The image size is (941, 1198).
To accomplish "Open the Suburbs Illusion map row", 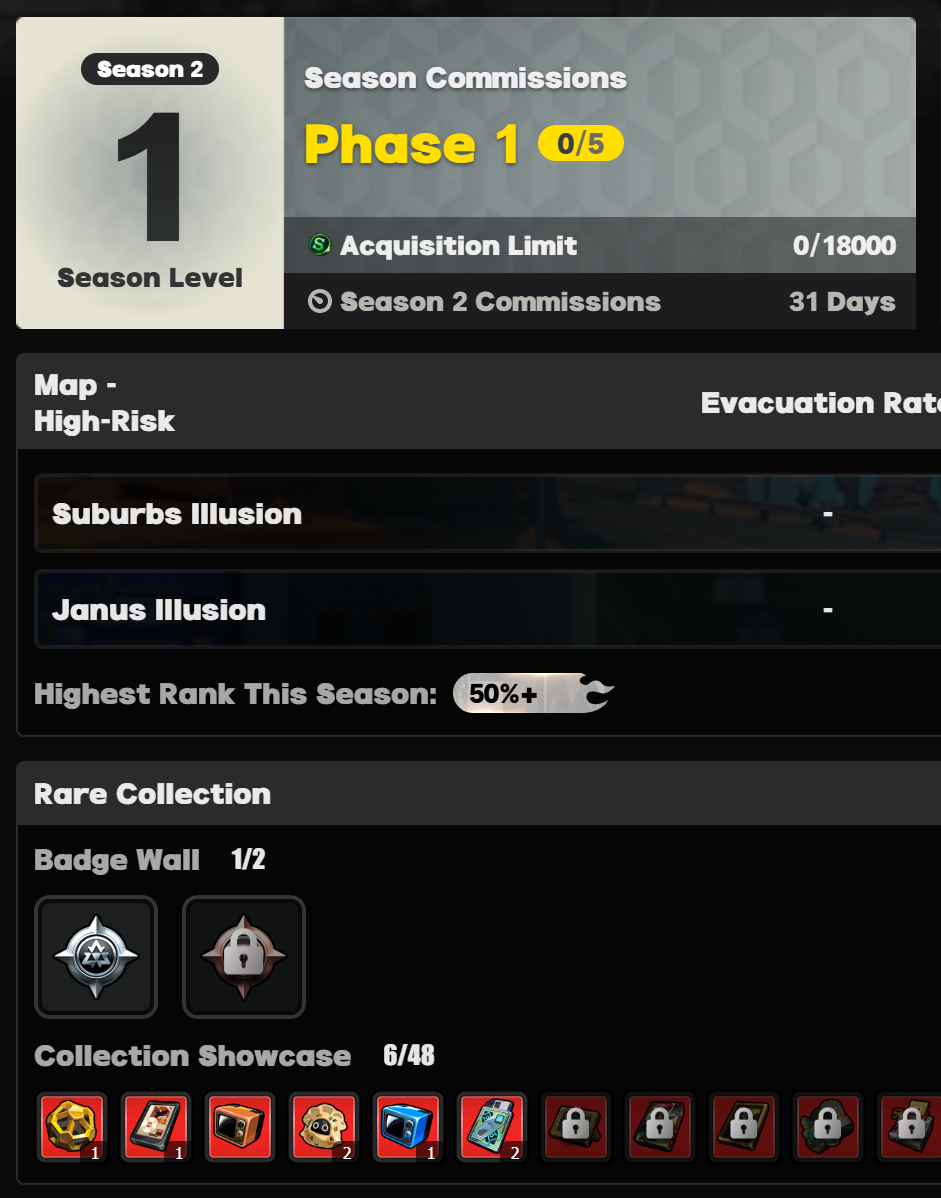I will tap(488, 513).
